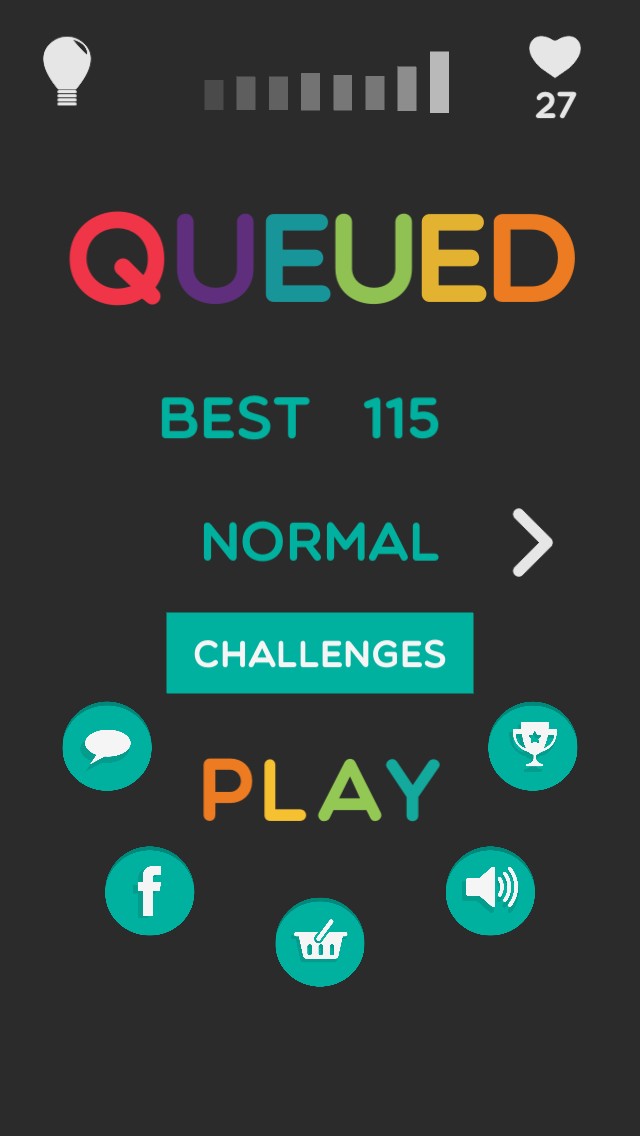Screen dimensions: 640x1136
Task: Switch game mode with the right arrow
Action: [x=532, y=542]
